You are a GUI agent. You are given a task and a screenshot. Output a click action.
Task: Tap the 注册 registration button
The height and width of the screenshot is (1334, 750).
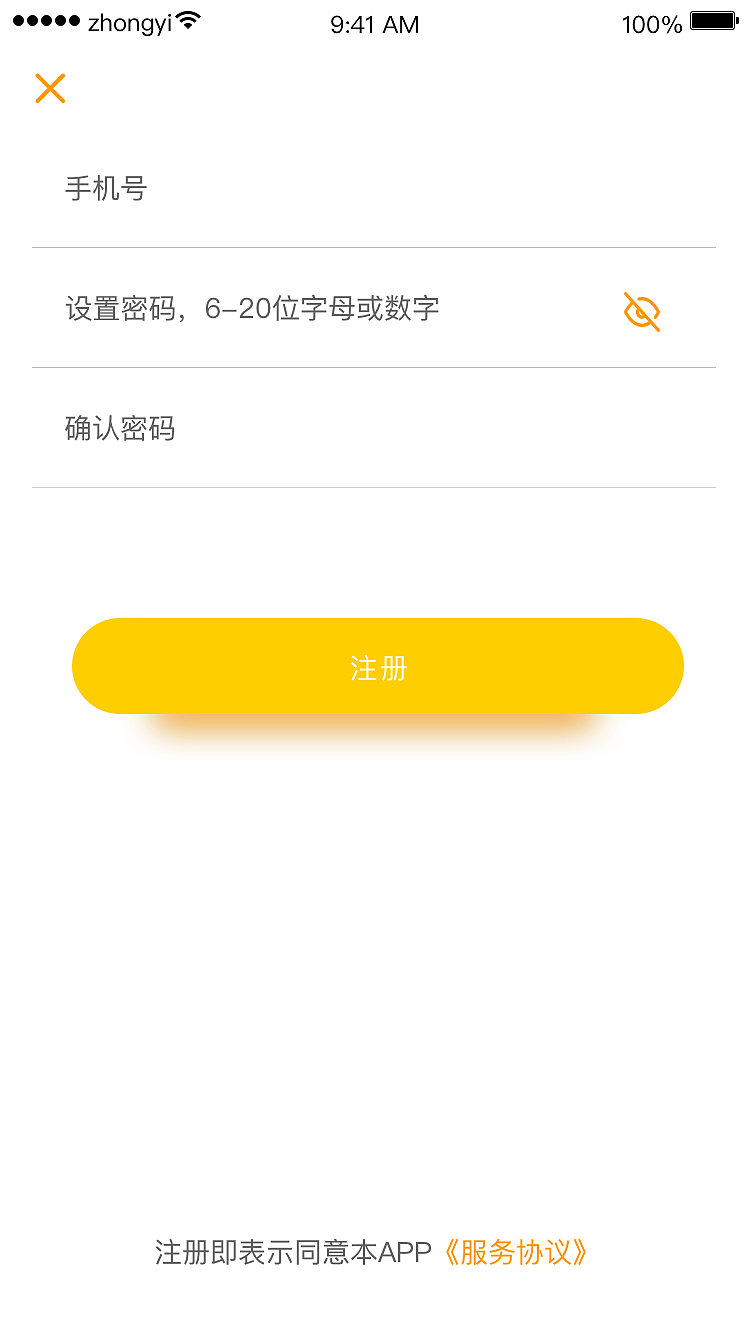click(x=377, y=665)
